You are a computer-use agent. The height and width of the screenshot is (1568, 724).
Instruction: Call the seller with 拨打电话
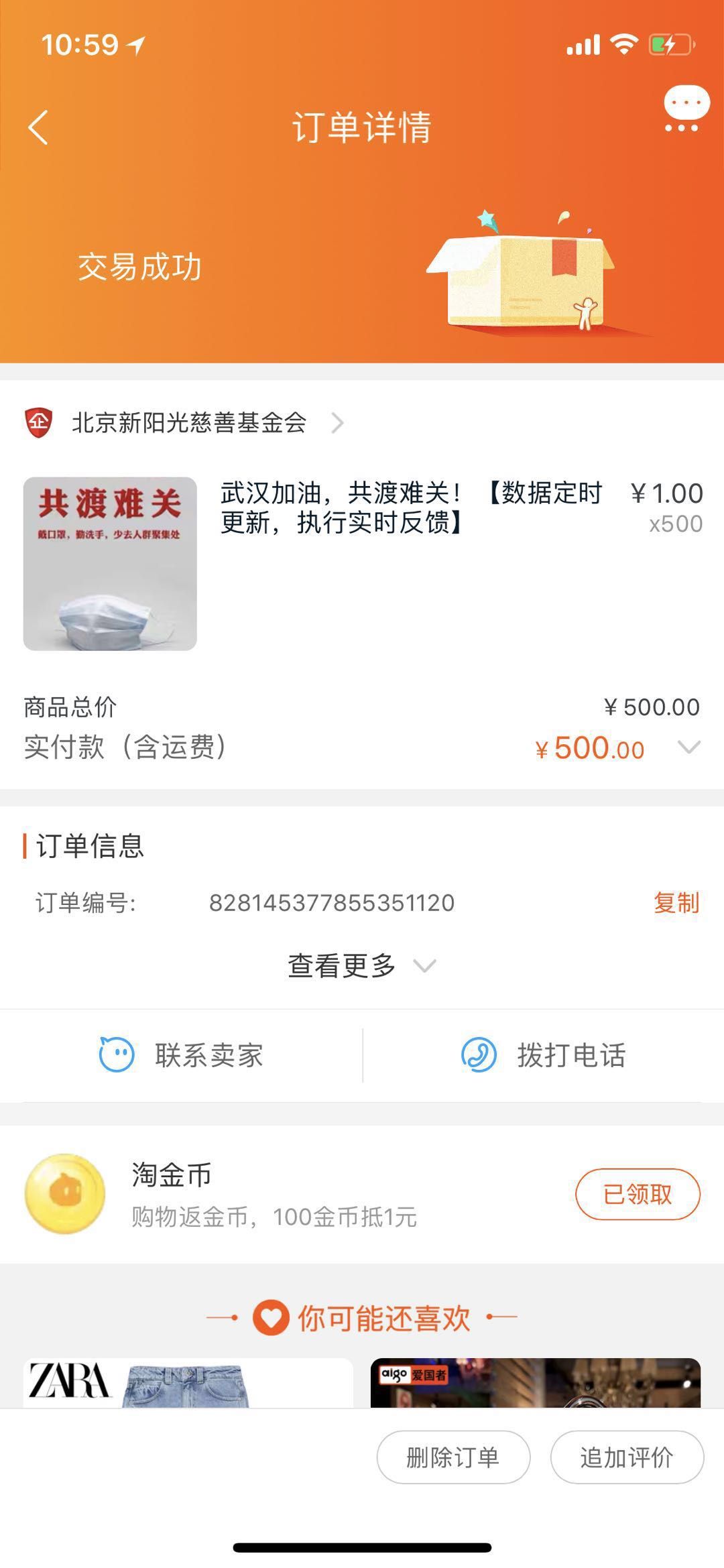544,1055
